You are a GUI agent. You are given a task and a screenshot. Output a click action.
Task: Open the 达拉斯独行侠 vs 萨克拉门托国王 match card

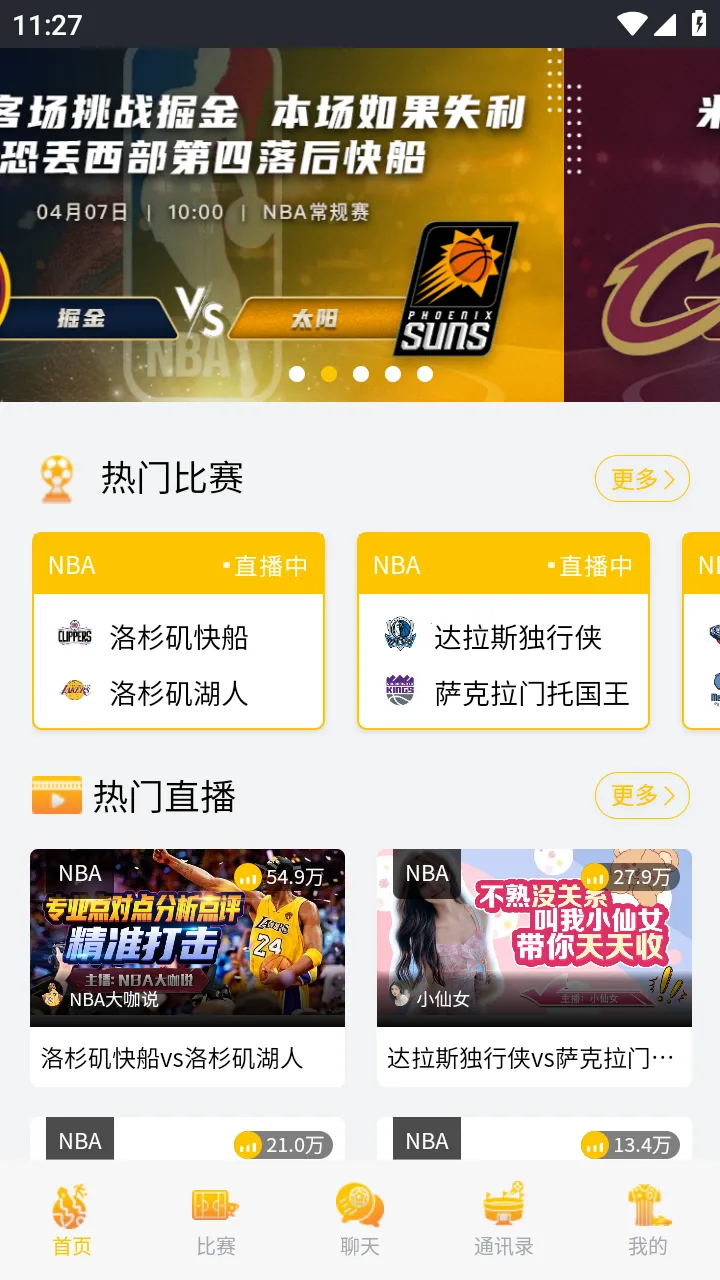click(x=503, y=631)
